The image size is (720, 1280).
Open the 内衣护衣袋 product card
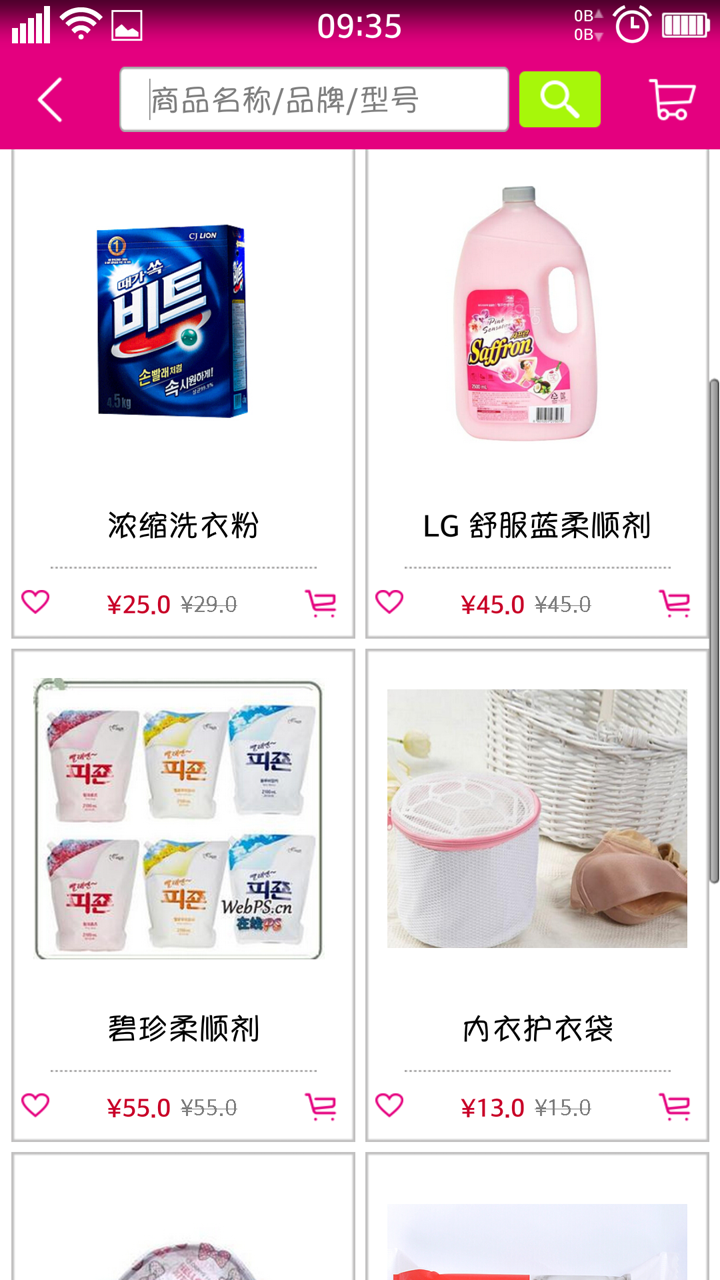pyautogui.click(x=537, y=820)
